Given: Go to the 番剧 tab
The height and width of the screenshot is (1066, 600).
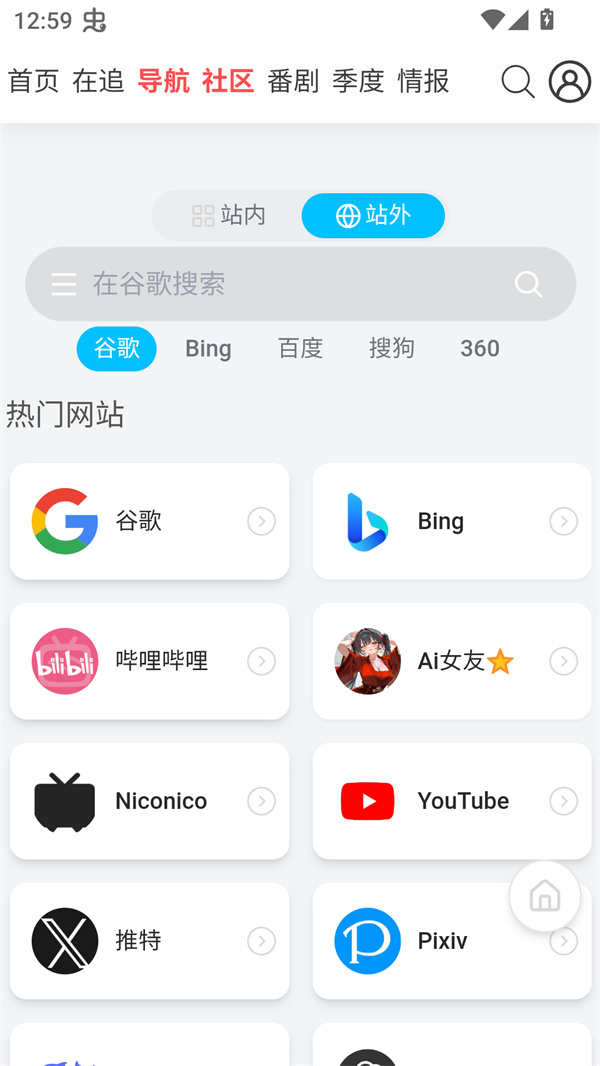Looking at the screenshot, I should pos(293,81).
